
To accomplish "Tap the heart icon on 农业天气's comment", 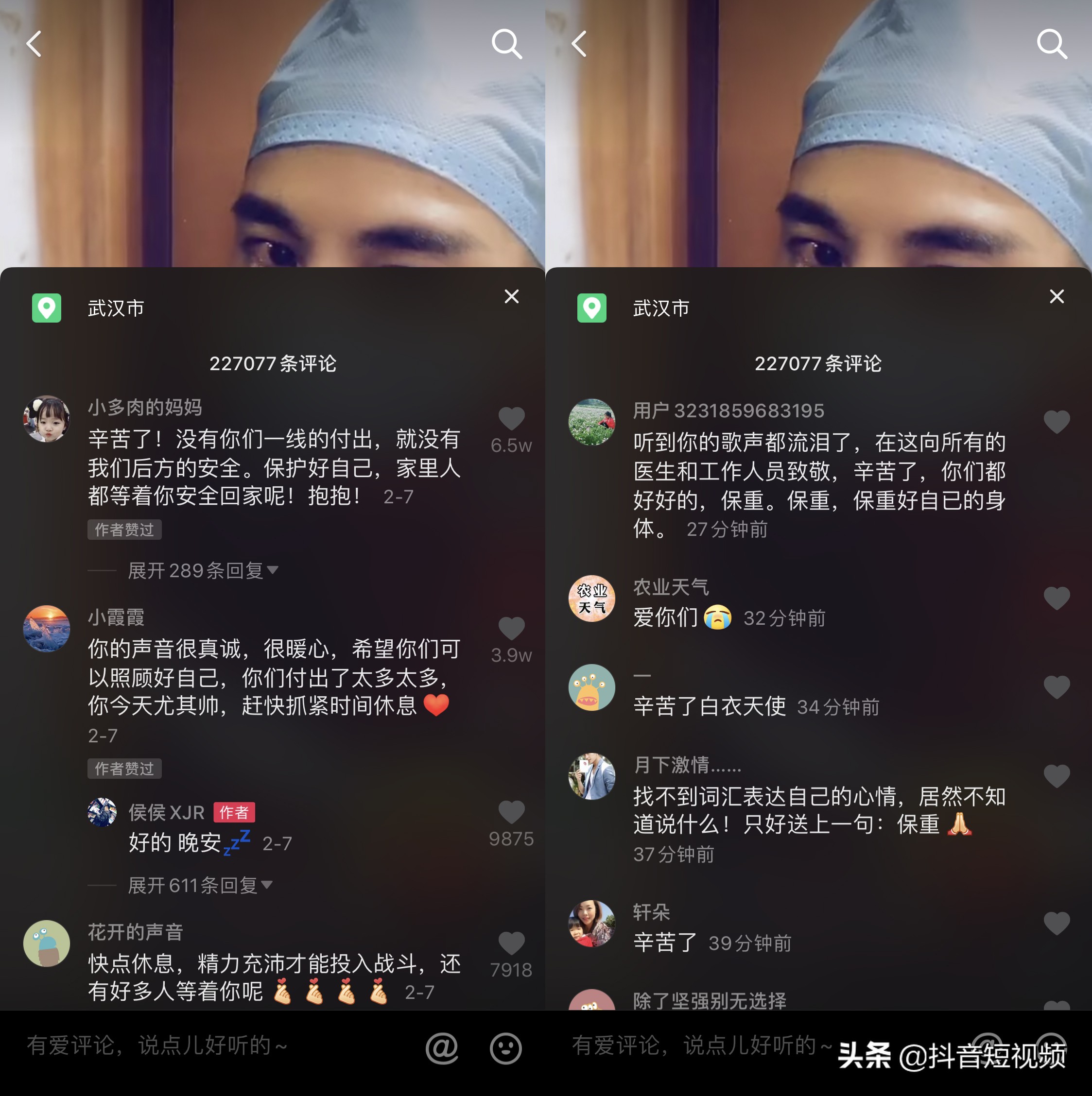I will [x=1057, y=598].
